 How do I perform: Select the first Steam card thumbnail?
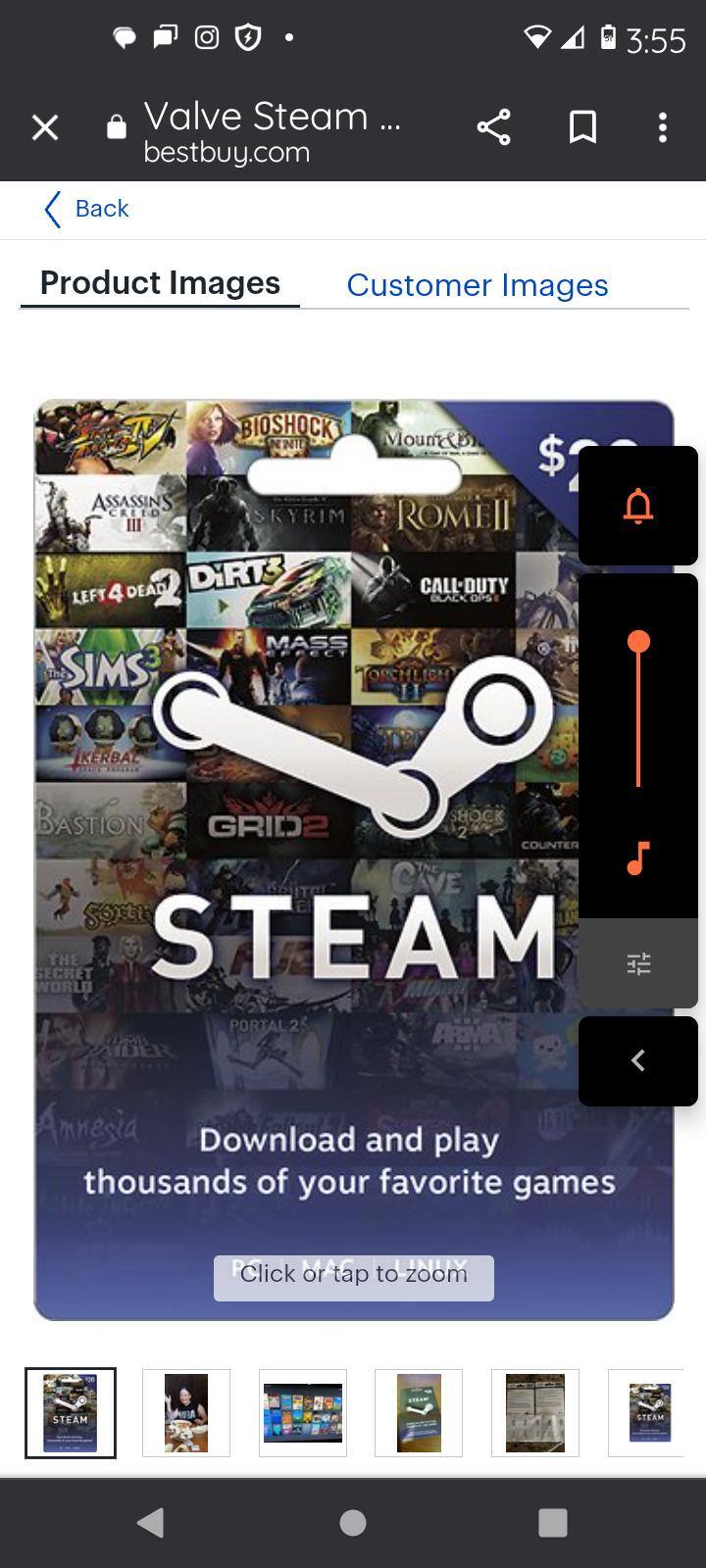(71, 1412)
